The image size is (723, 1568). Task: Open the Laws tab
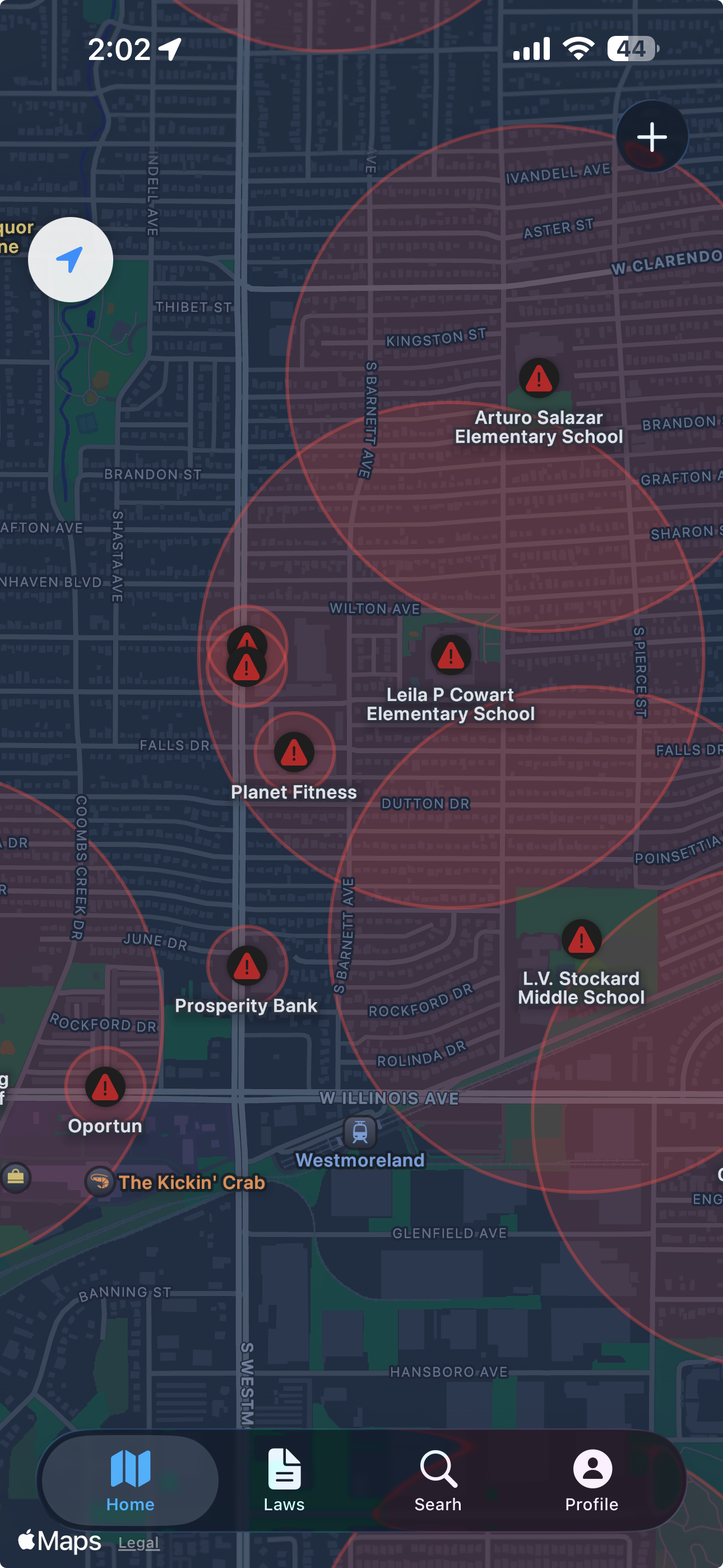(x=284, y=1481)
